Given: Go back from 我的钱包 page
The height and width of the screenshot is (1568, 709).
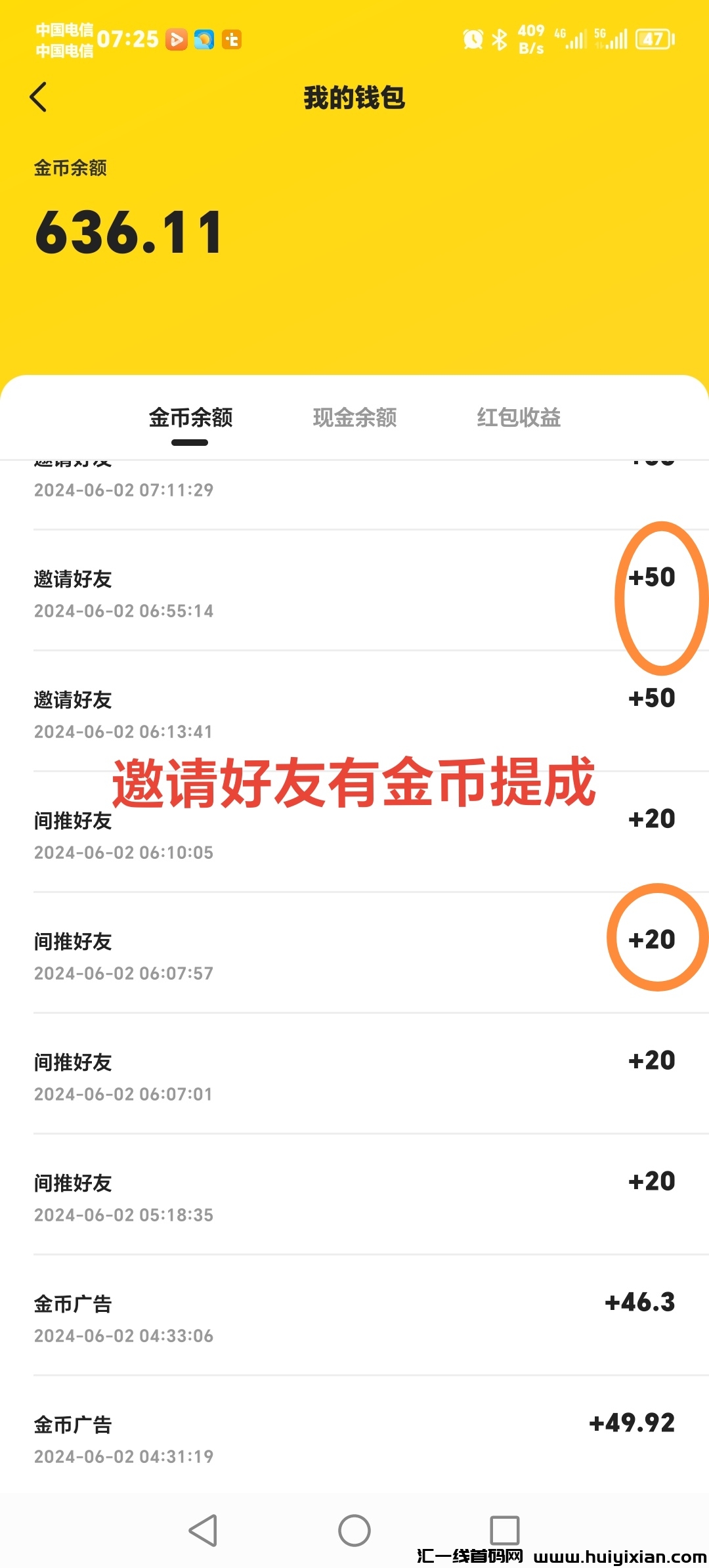Looking at the screenshot, I should tap(39, 97).
